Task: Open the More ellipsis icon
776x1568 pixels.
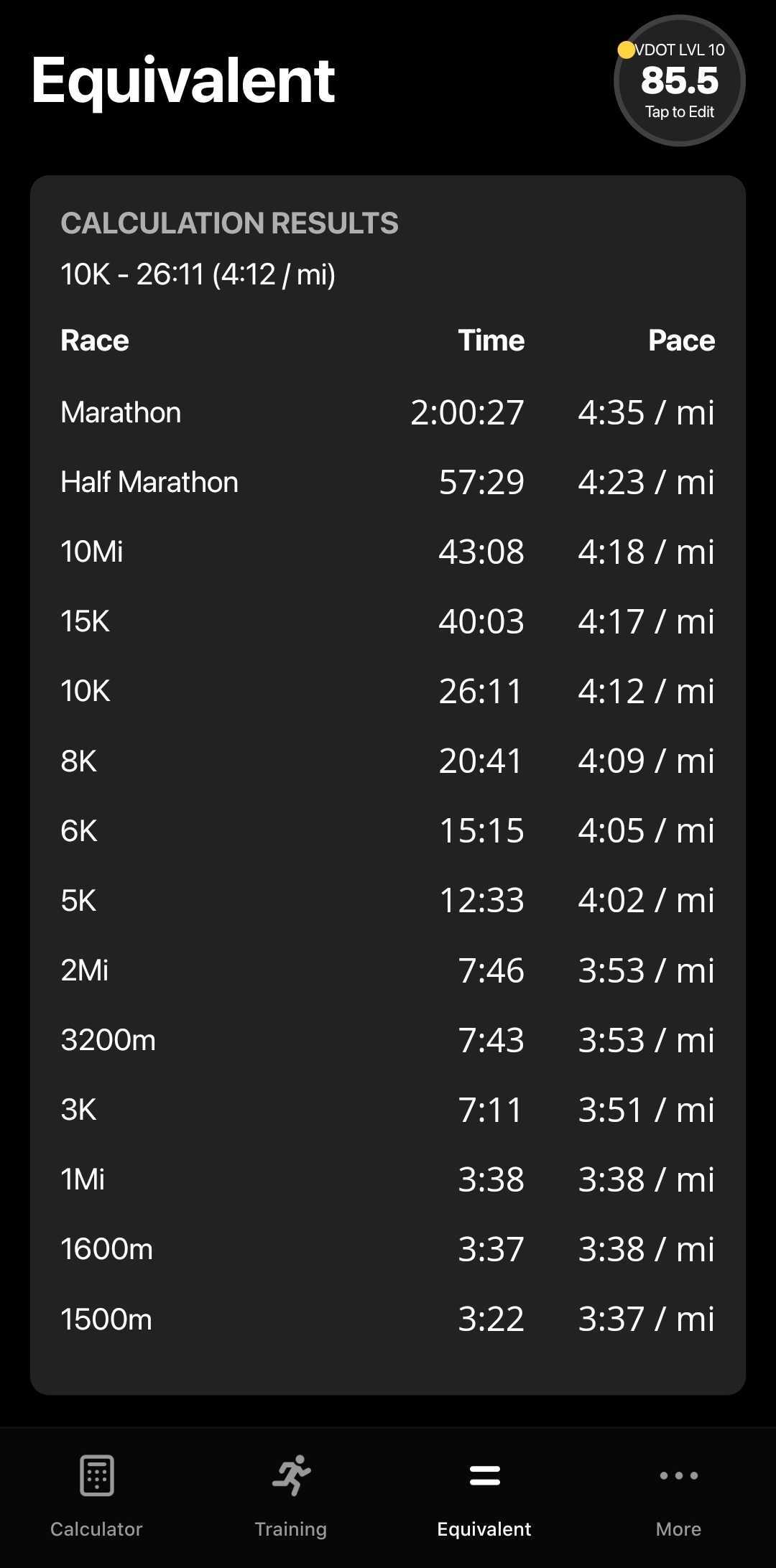Action: click(678, 1474)
